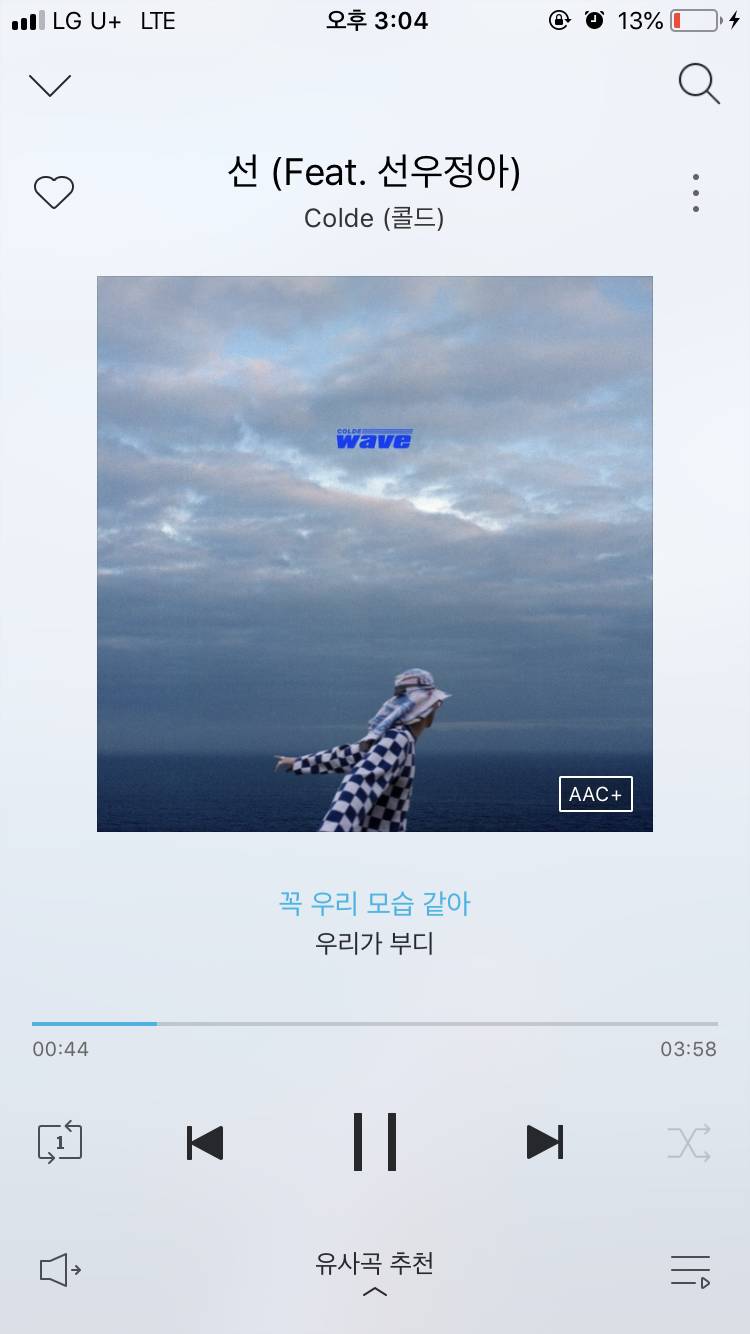750x1334 pixels.
Task: Collapse the player with the down chevron
Action: 50,84
